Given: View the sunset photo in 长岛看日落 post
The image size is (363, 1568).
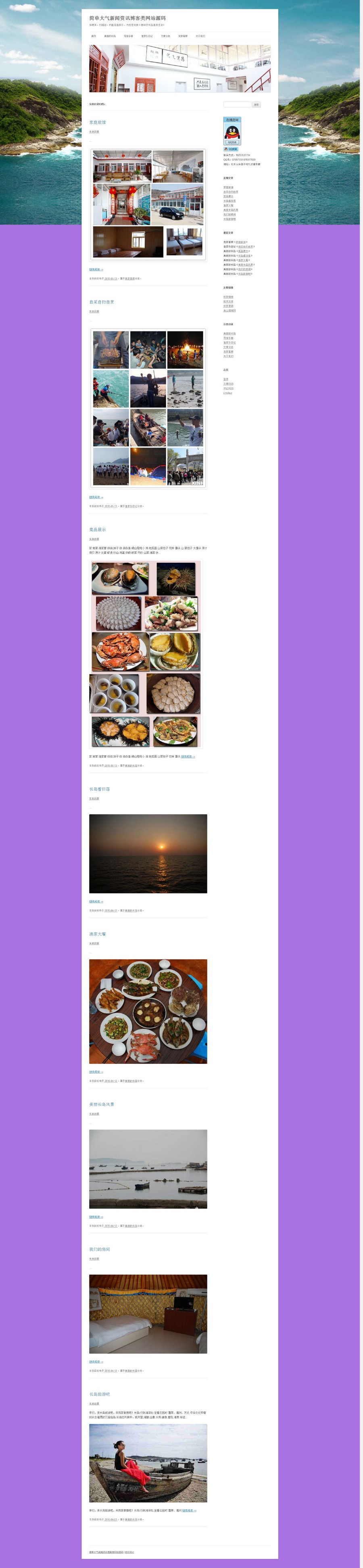Looking at the screenshot, I should click(x=148, y=853).
